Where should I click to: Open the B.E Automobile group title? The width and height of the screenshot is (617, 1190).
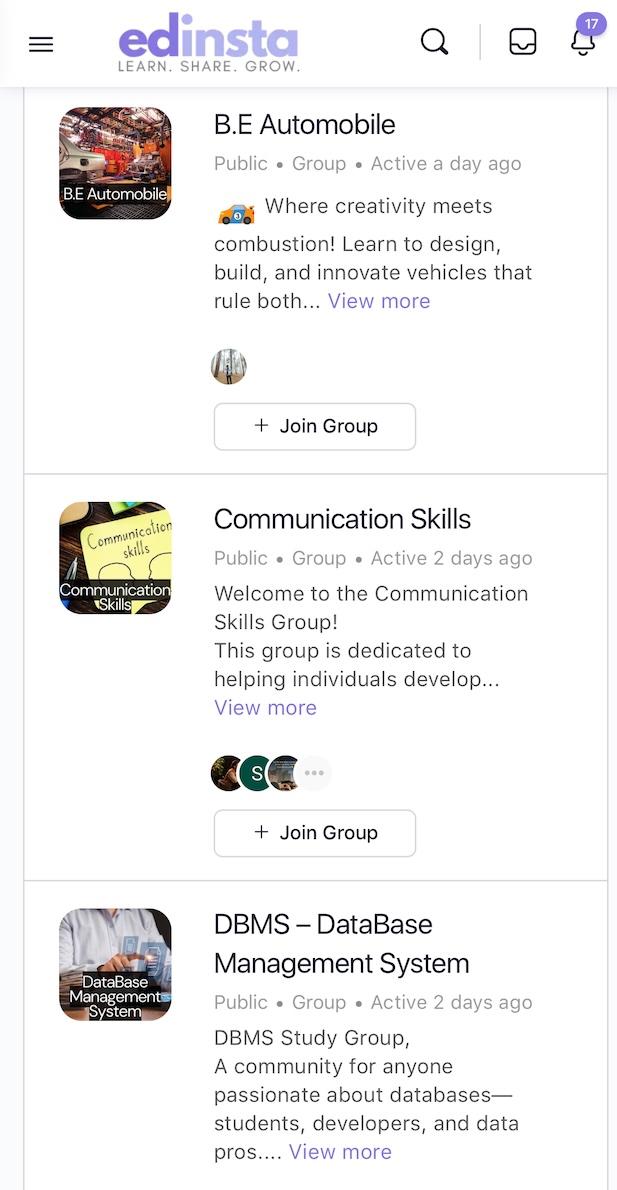tap(305, 124)
